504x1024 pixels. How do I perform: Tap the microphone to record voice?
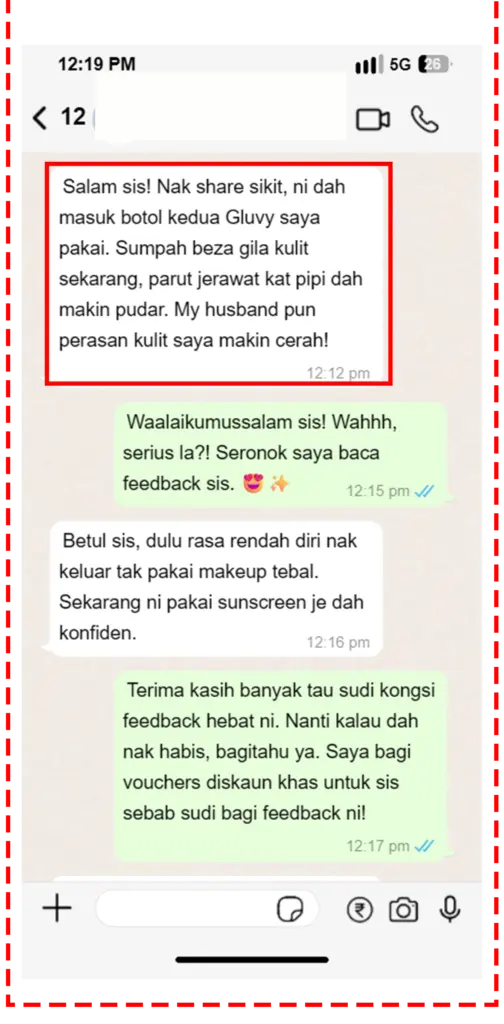point(450,908)
